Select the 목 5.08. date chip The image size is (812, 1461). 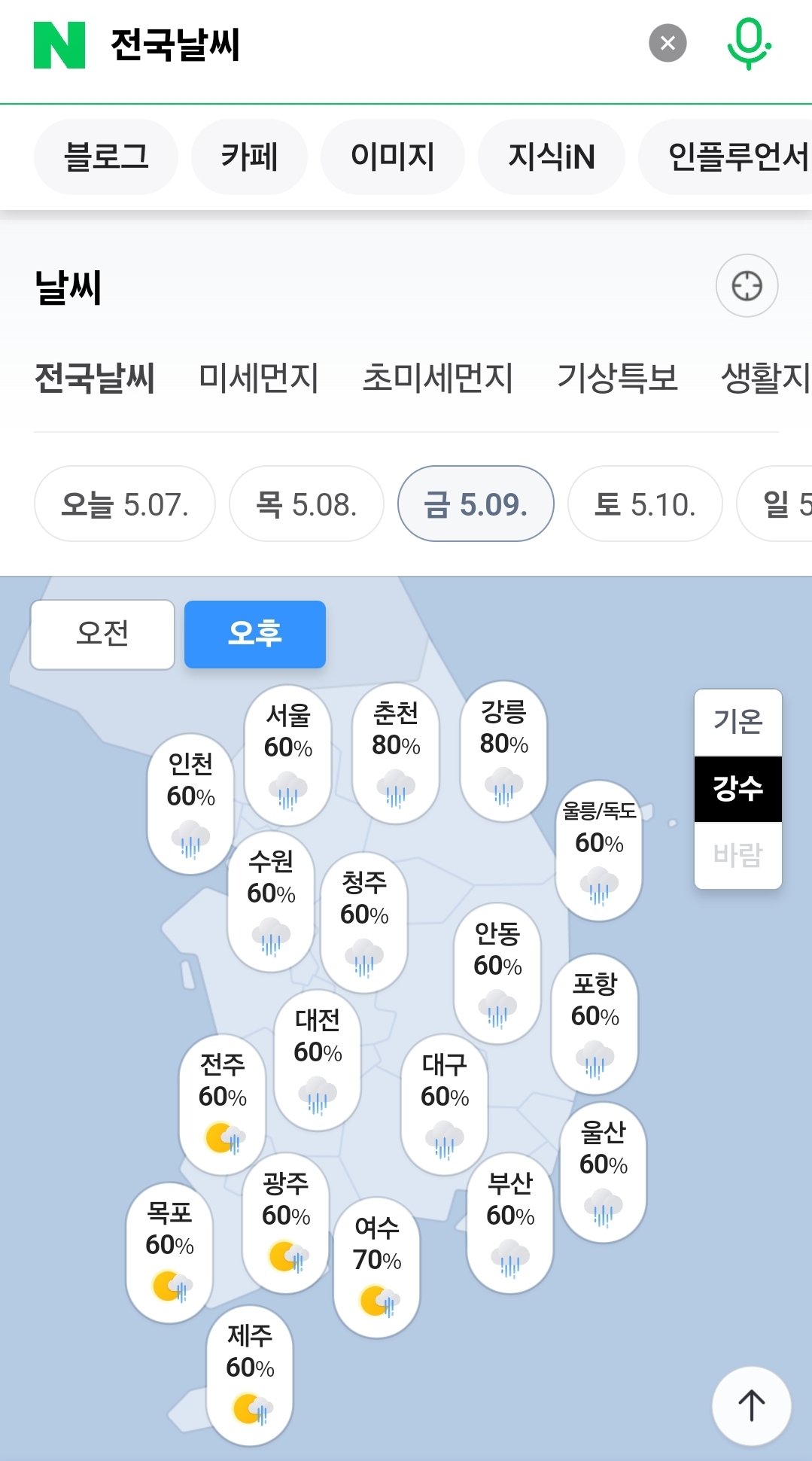tap(306, 504)
